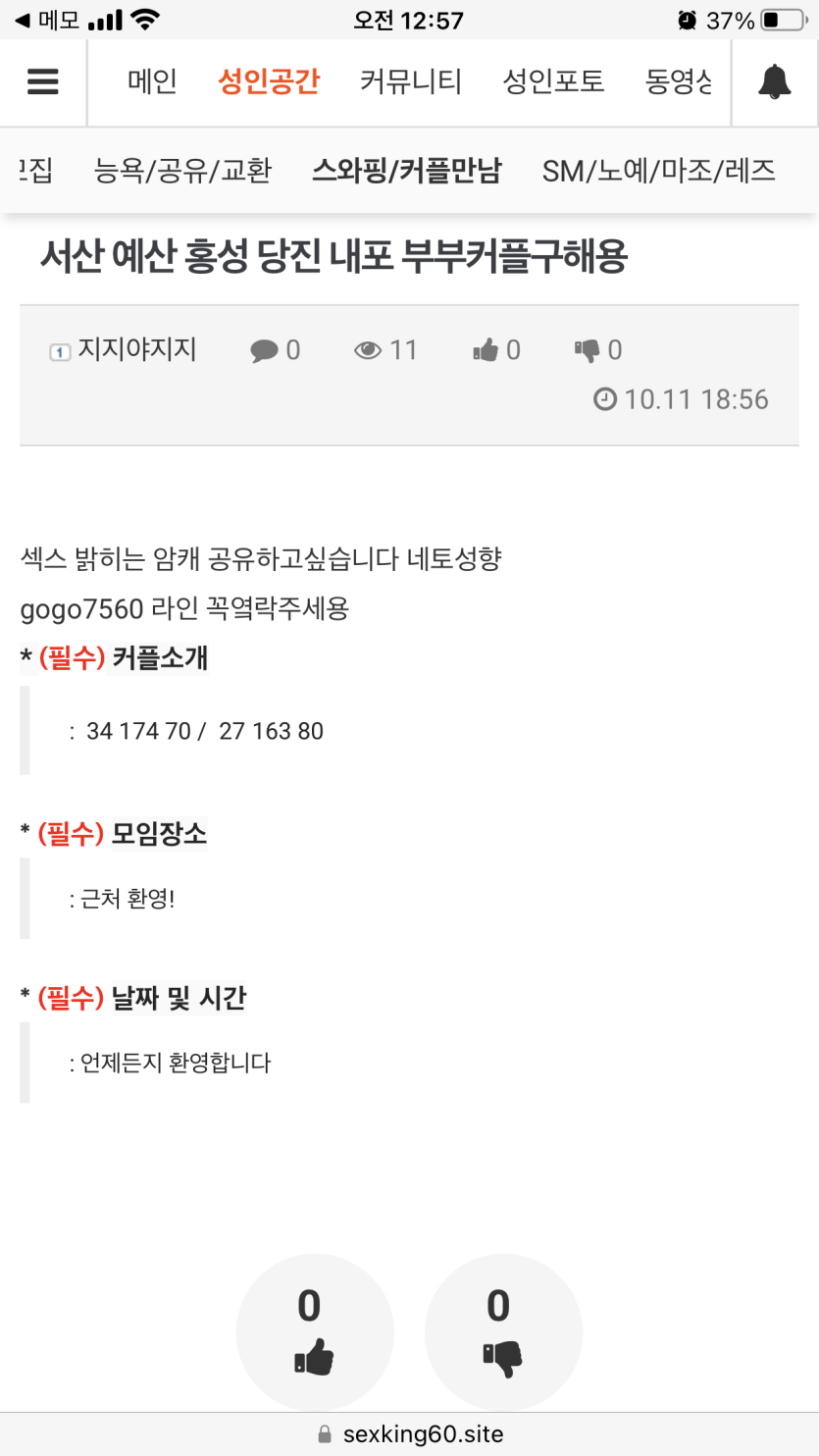Select the 스와핑/커플만남 subcategory
Viewport: 819px width, 1456px height.
[x=406, y=171]
